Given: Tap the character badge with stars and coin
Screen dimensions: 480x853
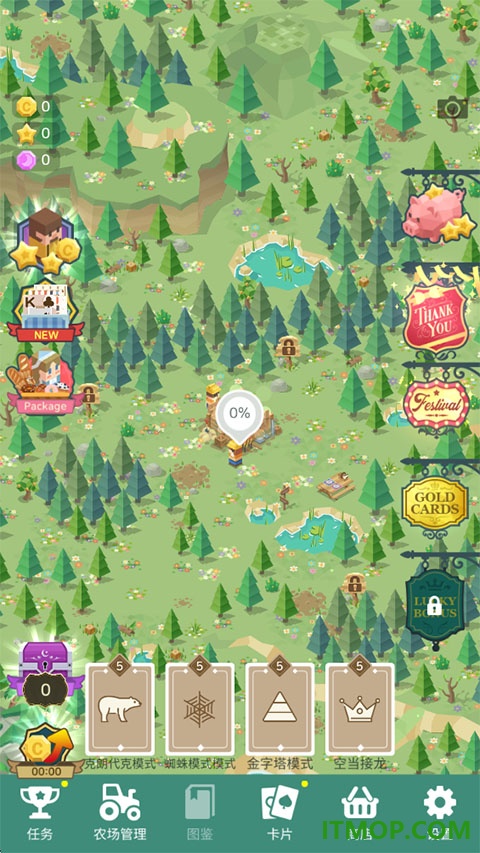Looking at the screenshot, I should 45,240.
